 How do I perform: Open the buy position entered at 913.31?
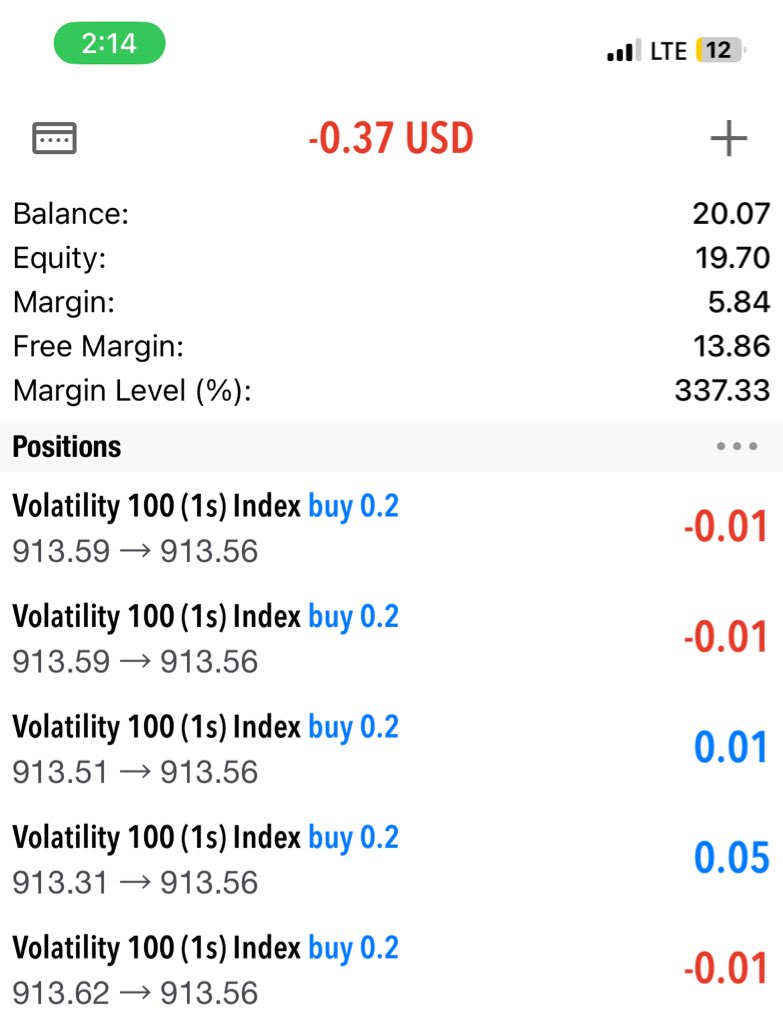(390, 859)
